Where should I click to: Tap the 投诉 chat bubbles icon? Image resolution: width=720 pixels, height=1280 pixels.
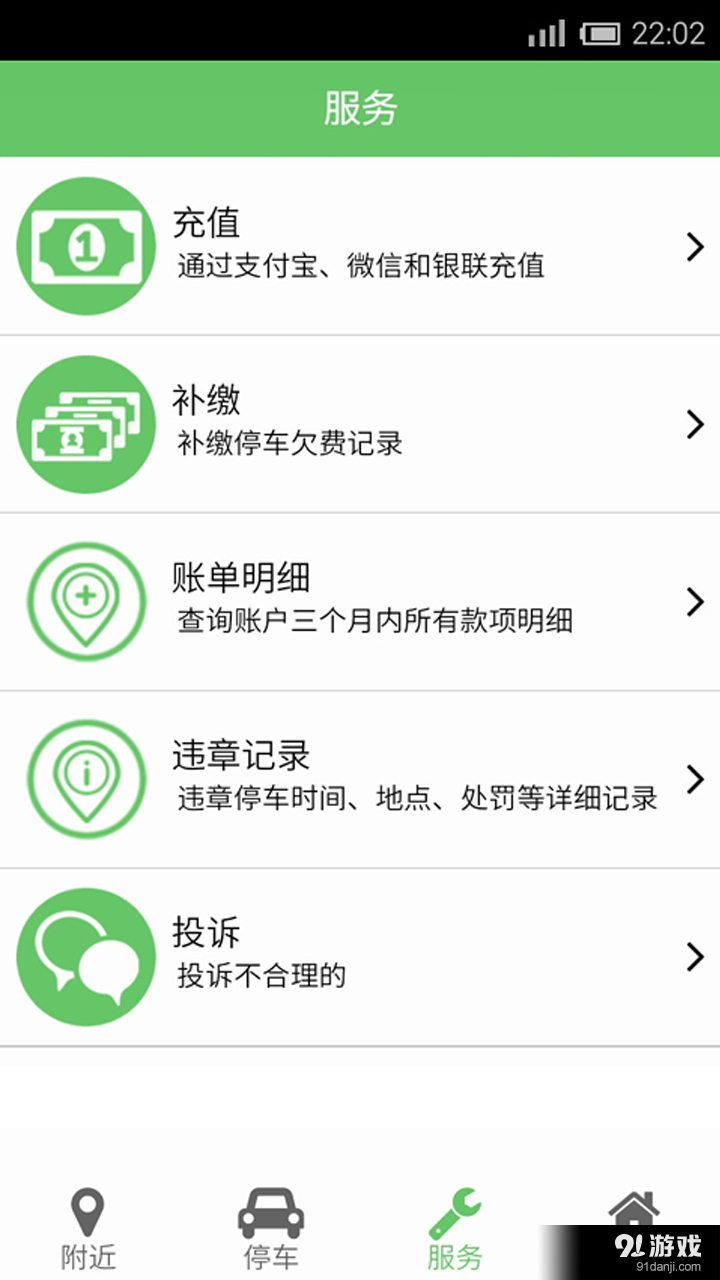86,956
